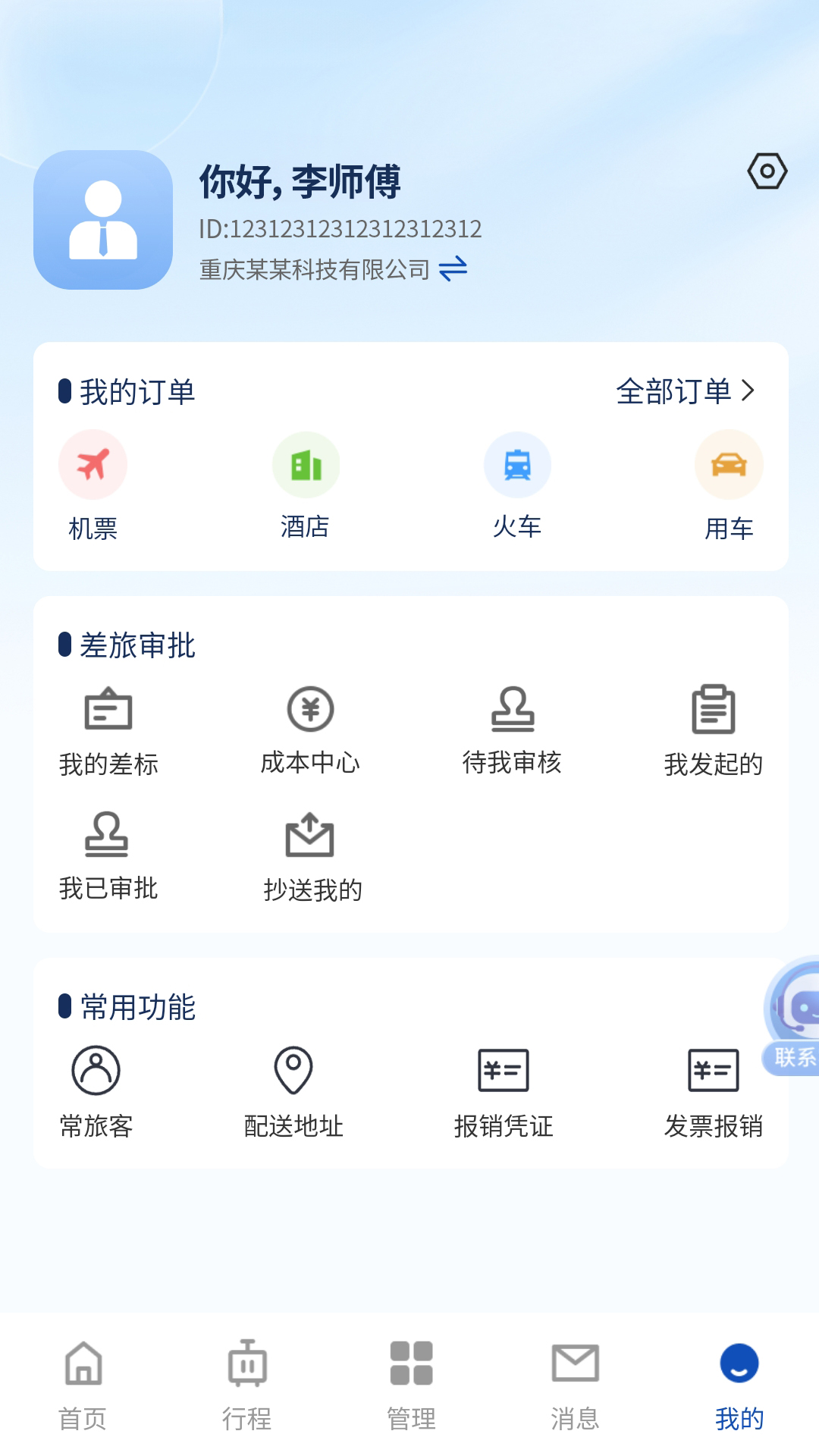Open the settings gear icon
The height and width of the screenshot is (1456, 819).
pos(768,171)
